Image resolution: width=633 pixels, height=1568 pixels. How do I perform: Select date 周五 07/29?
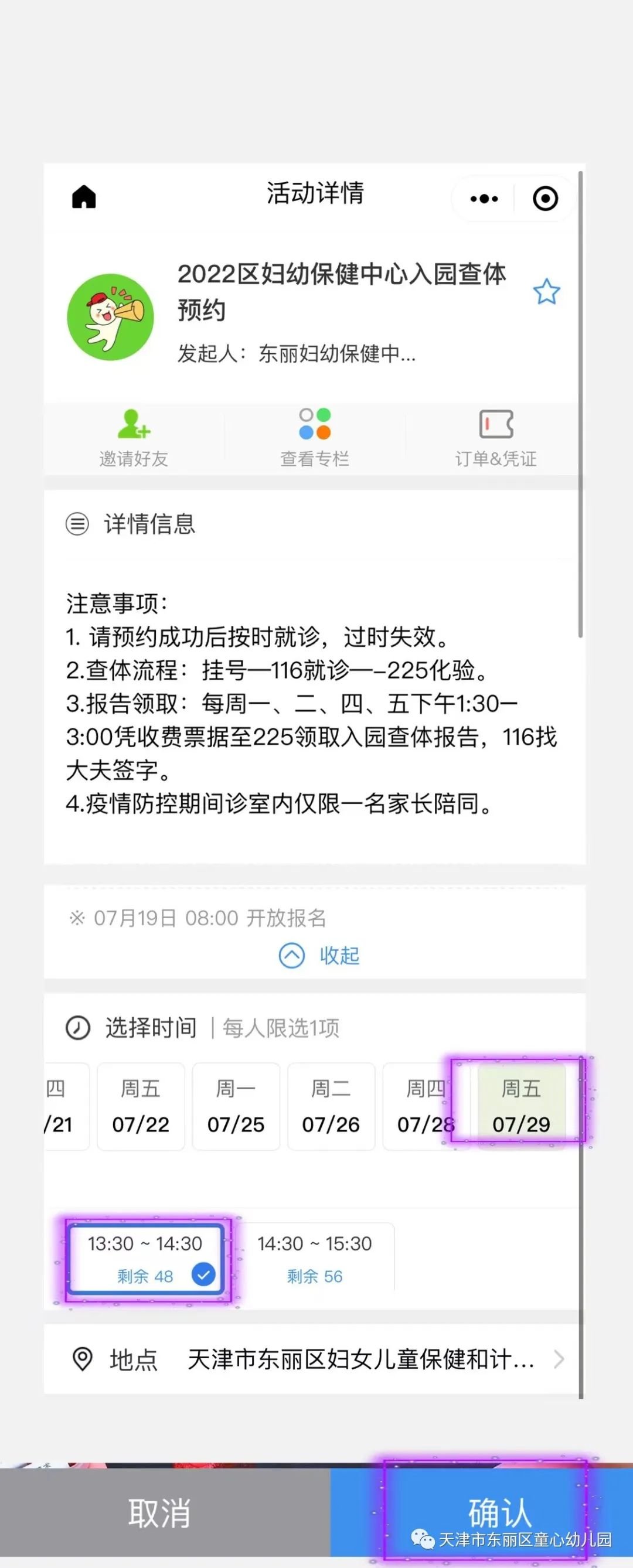(522, 1107)
